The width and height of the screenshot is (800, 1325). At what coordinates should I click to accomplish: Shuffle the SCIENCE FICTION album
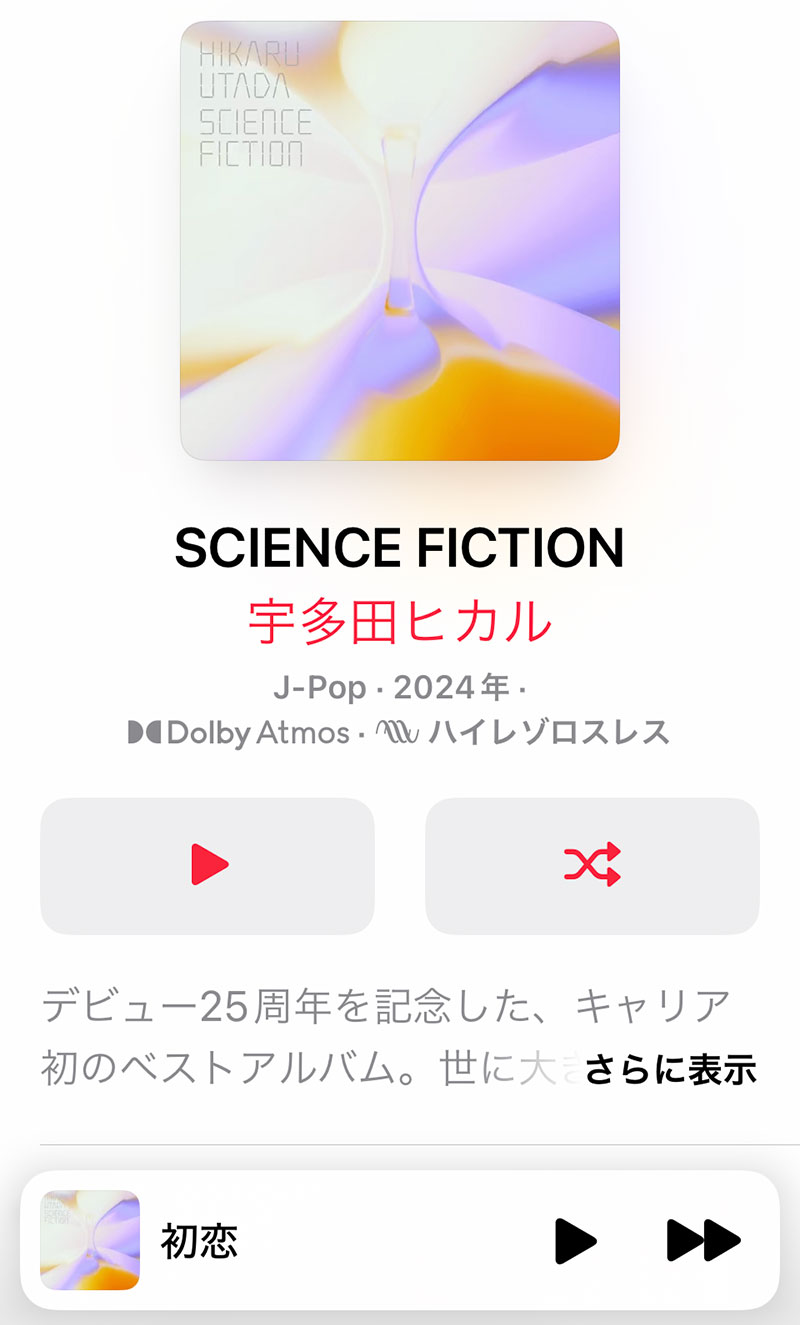pyautogui.click(x=592, y=865)
